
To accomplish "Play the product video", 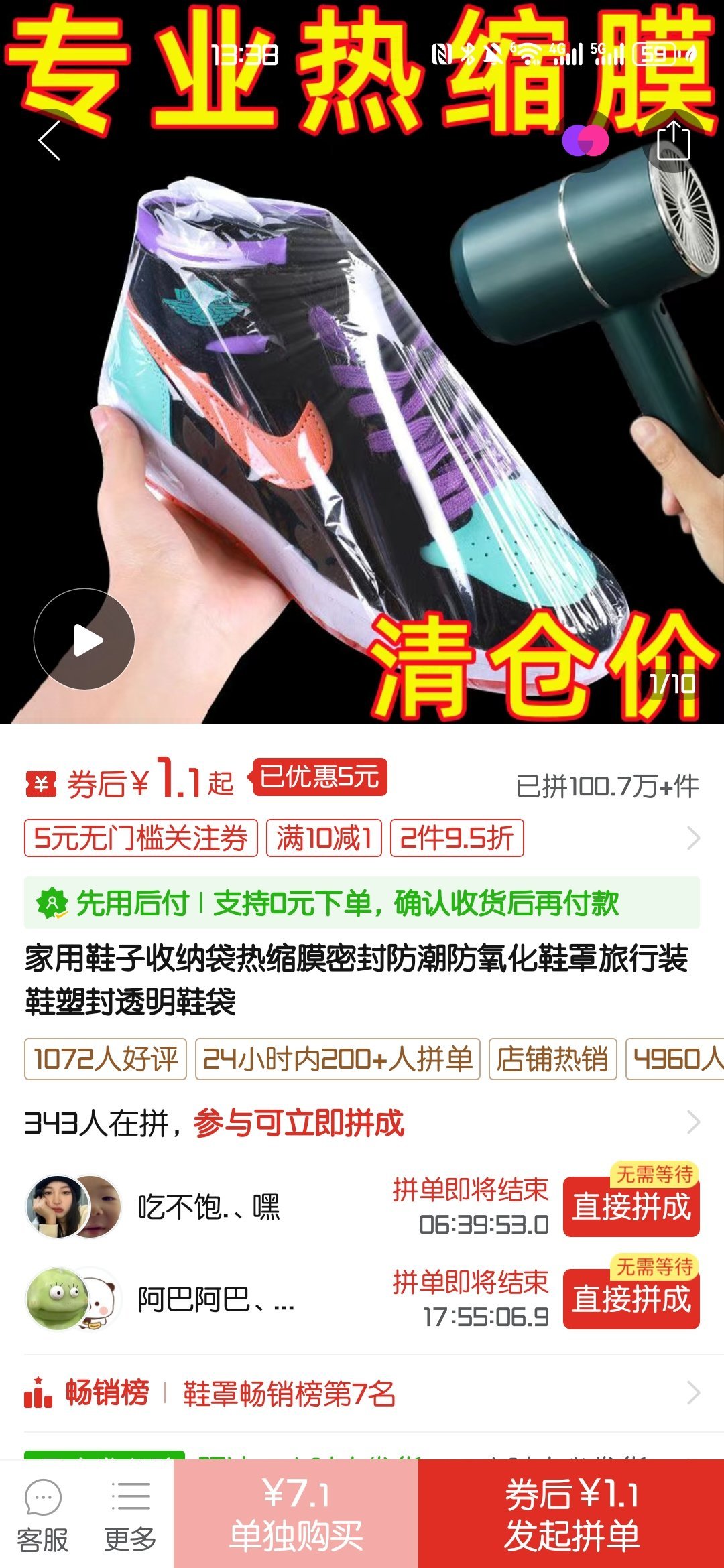I will 84,639.
